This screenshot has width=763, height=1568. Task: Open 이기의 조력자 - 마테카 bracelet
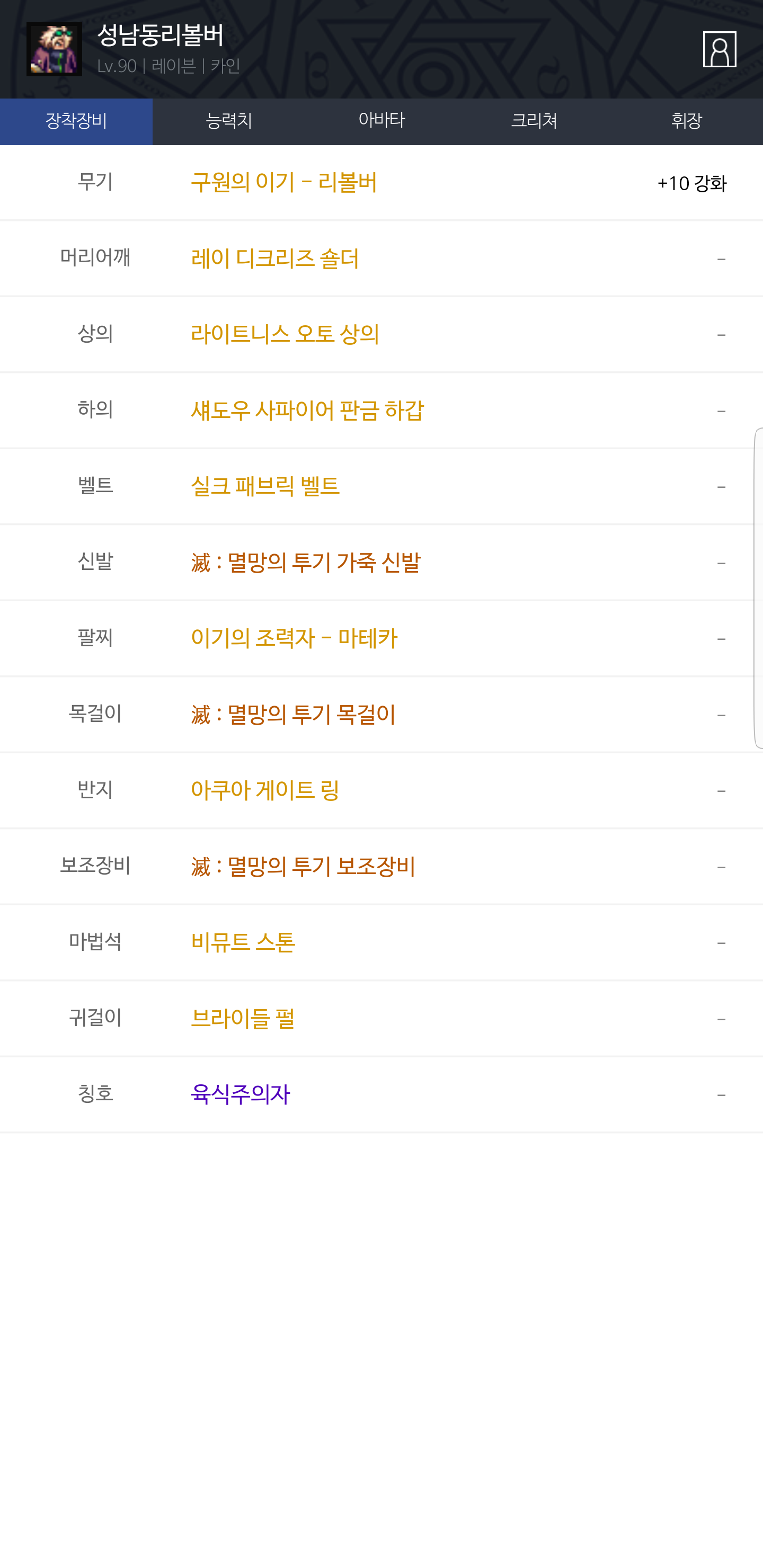(294, 638)
